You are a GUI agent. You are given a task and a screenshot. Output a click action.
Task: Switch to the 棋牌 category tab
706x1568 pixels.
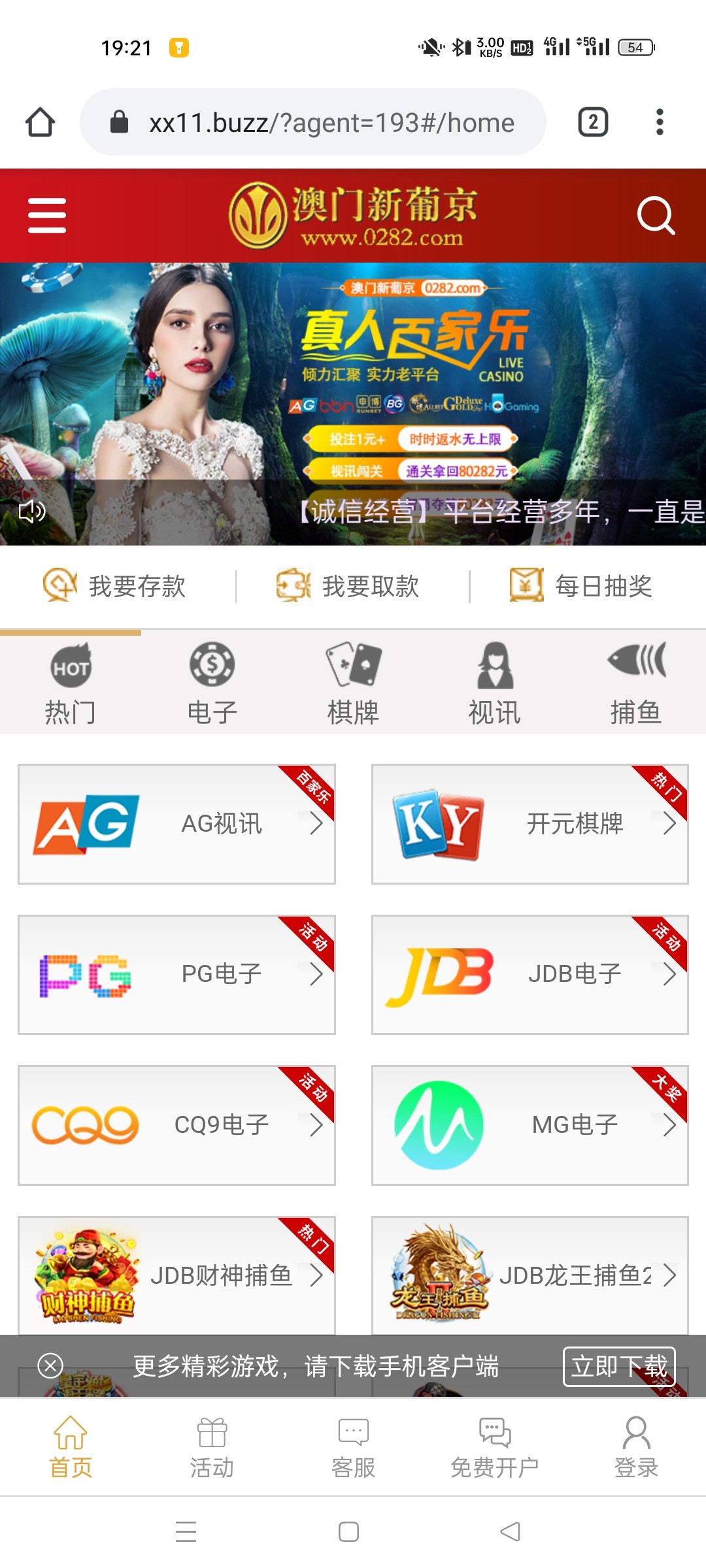click(x=353, y=683)
